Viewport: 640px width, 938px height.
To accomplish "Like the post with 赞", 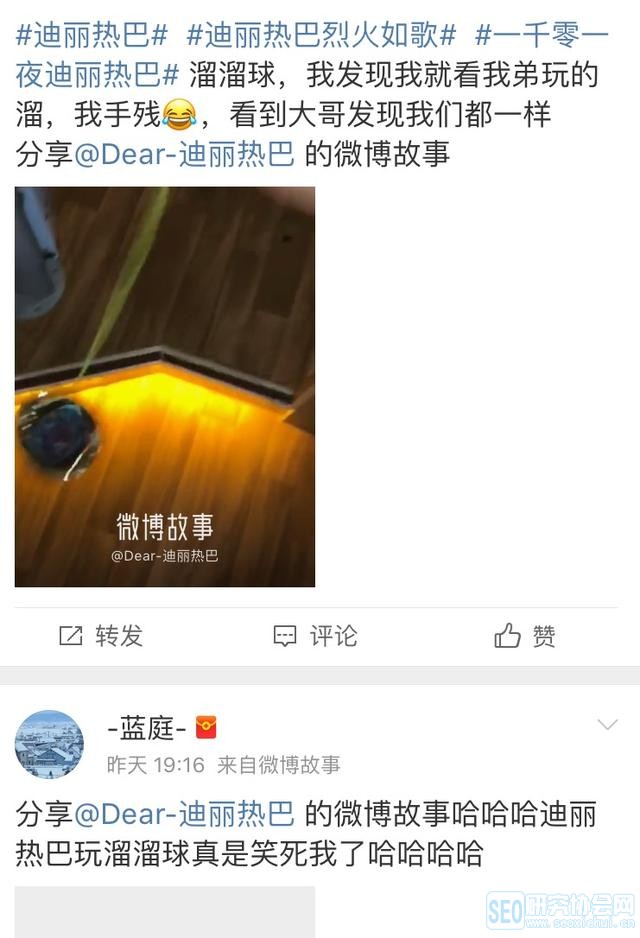I will pos(525,636).
